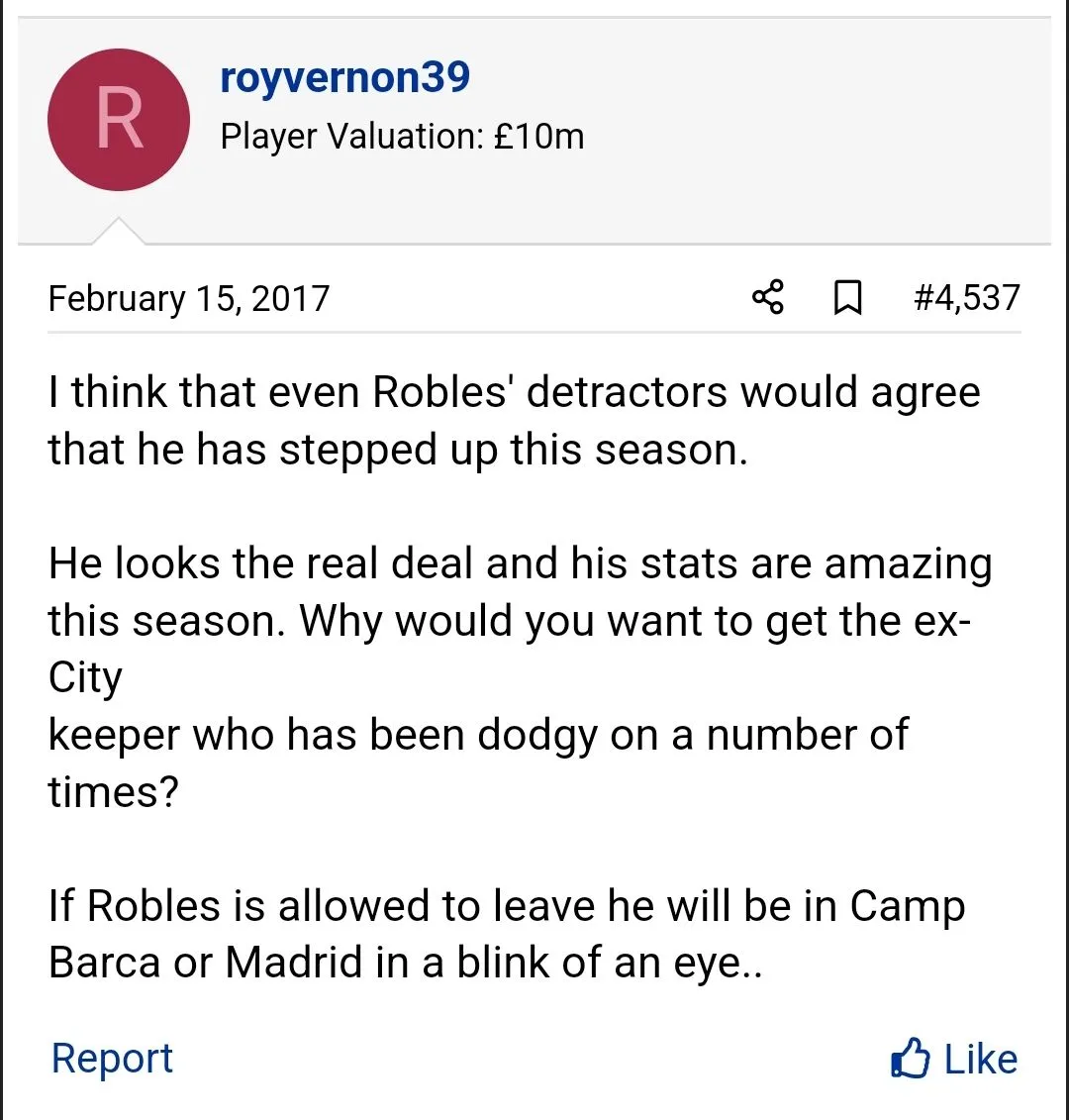Screen dimensions: 1069x1120
Task: Open the #4,537 post permalink
Action: pos(966,297)
